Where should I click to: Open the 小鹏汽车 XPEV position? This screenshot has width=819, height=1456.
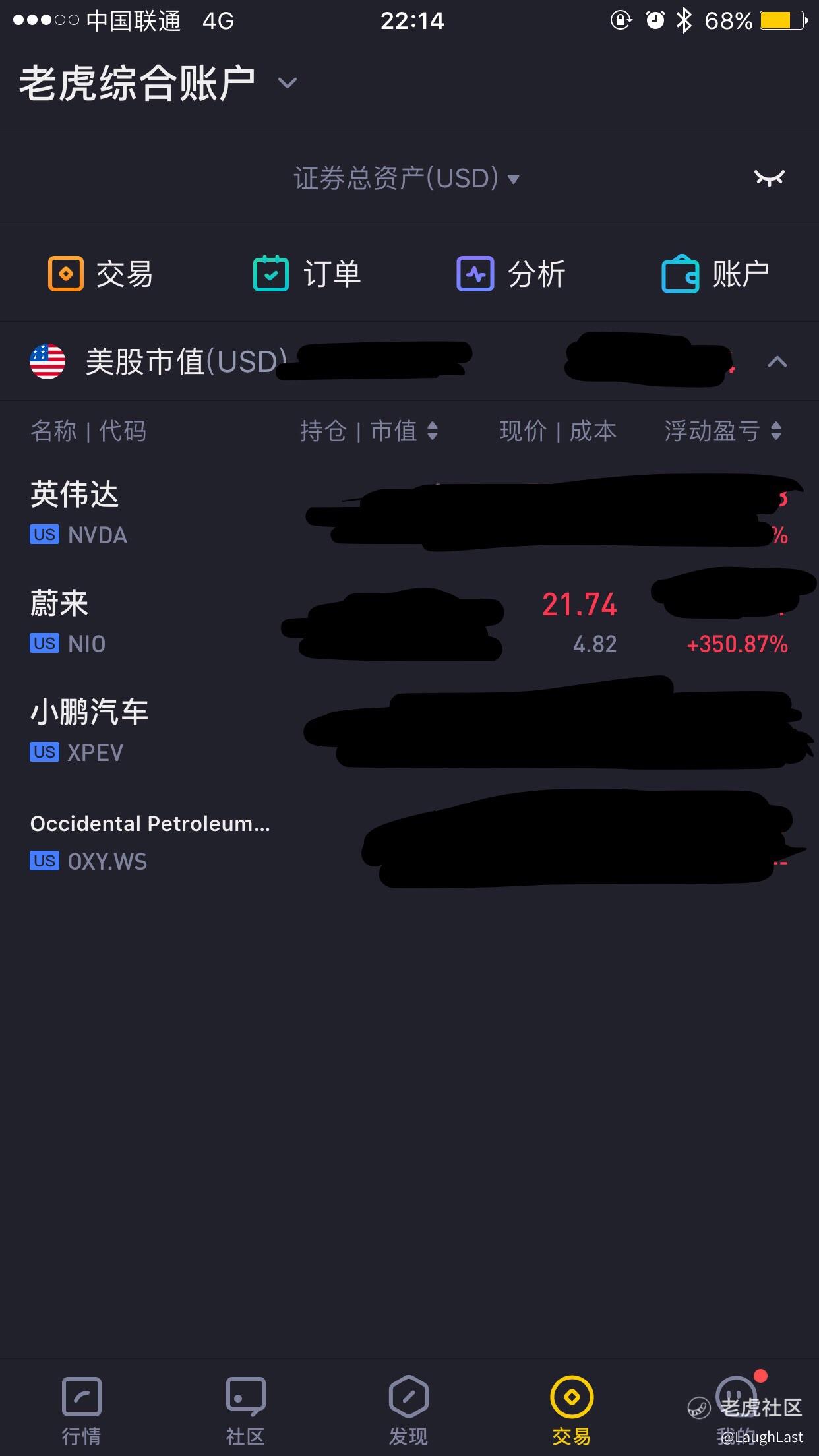(x=409, y=731)
